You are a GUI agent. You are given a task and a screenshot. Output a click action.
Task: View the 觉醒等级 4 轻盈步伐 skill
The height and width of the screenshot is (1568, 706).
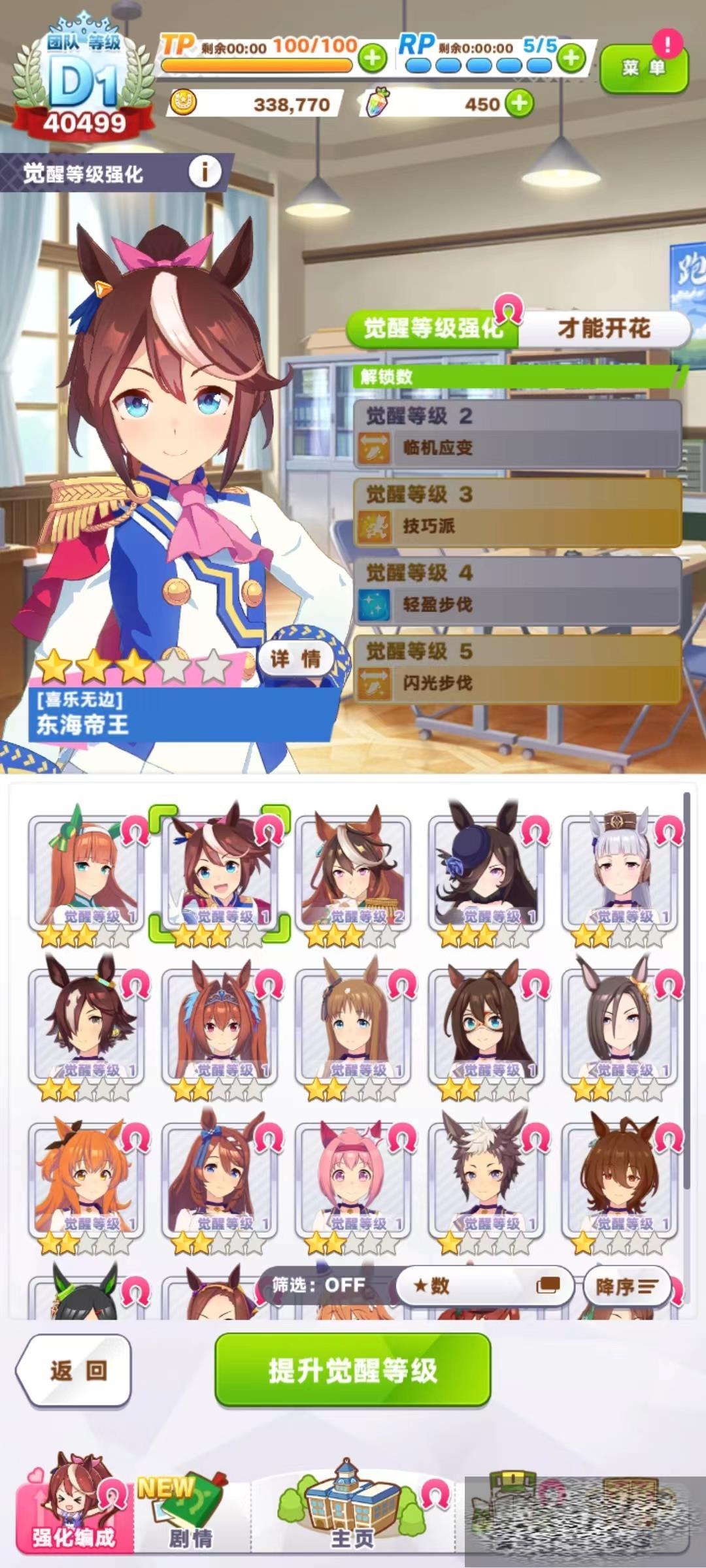[518, 591]
